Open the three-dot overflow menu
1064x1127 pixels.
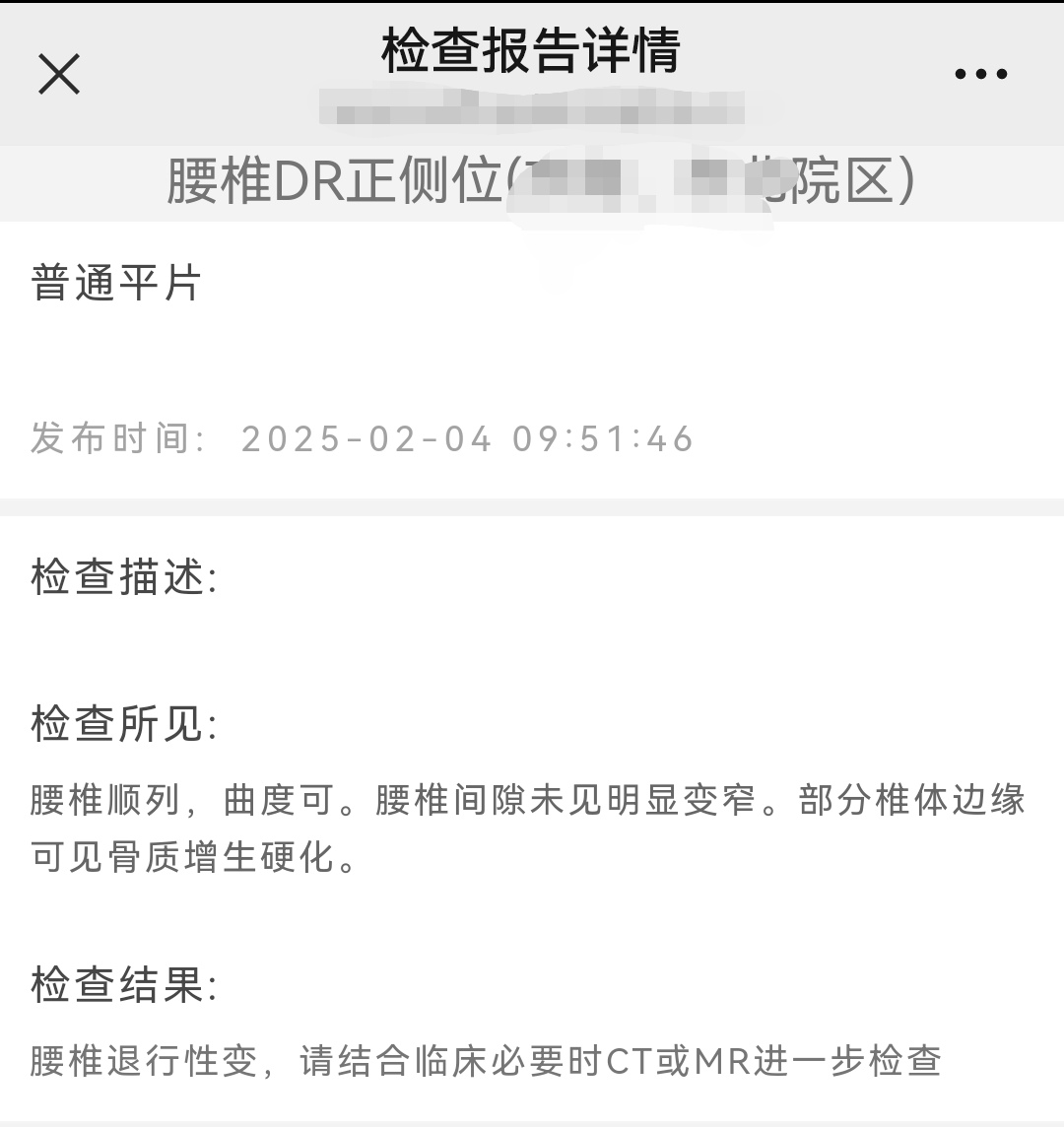coord(980,74)
